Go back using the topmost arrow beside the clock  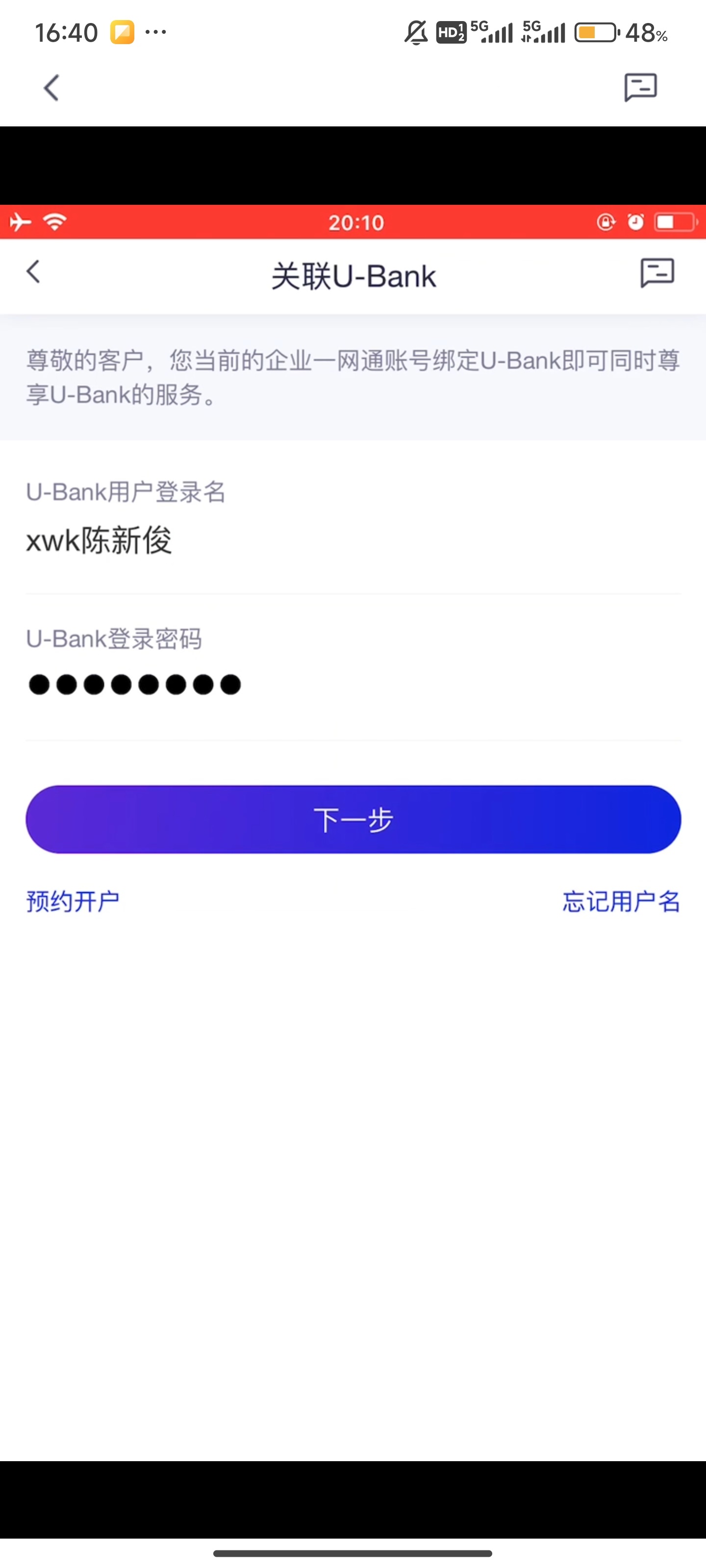click(52, 88)
